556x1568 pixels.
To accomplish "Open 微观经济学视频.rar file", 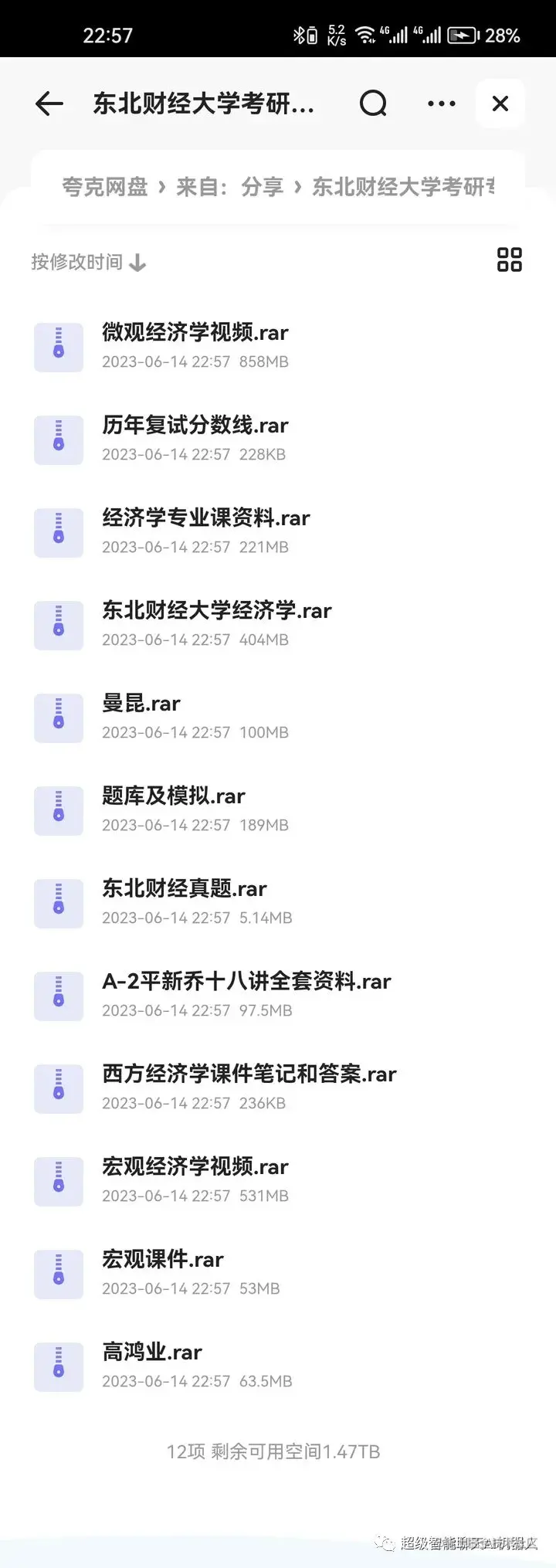I will coord(195,333).
